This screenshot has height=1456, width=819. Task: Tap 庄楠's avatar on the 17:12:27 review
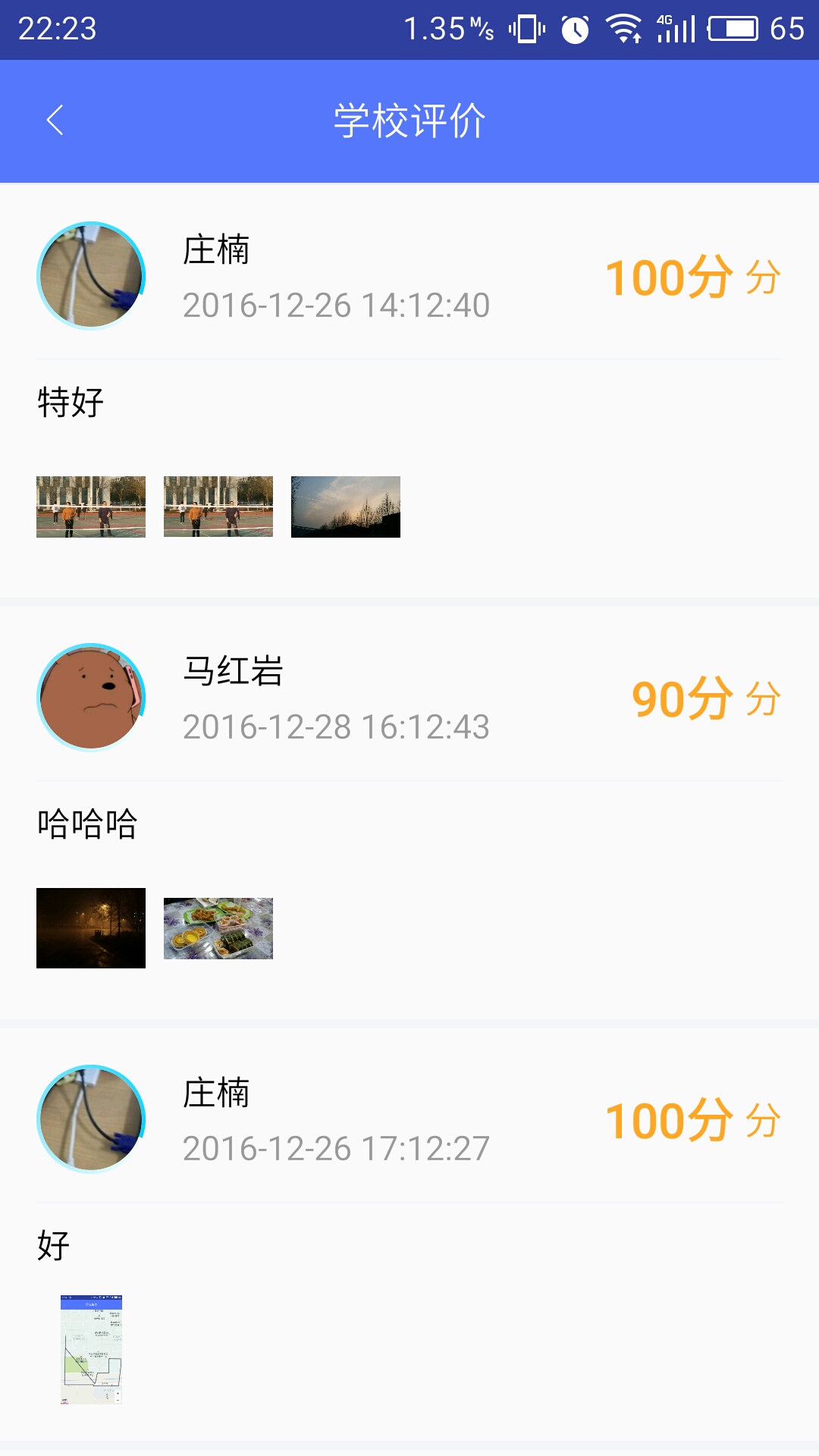click(x=91, y=1119)
